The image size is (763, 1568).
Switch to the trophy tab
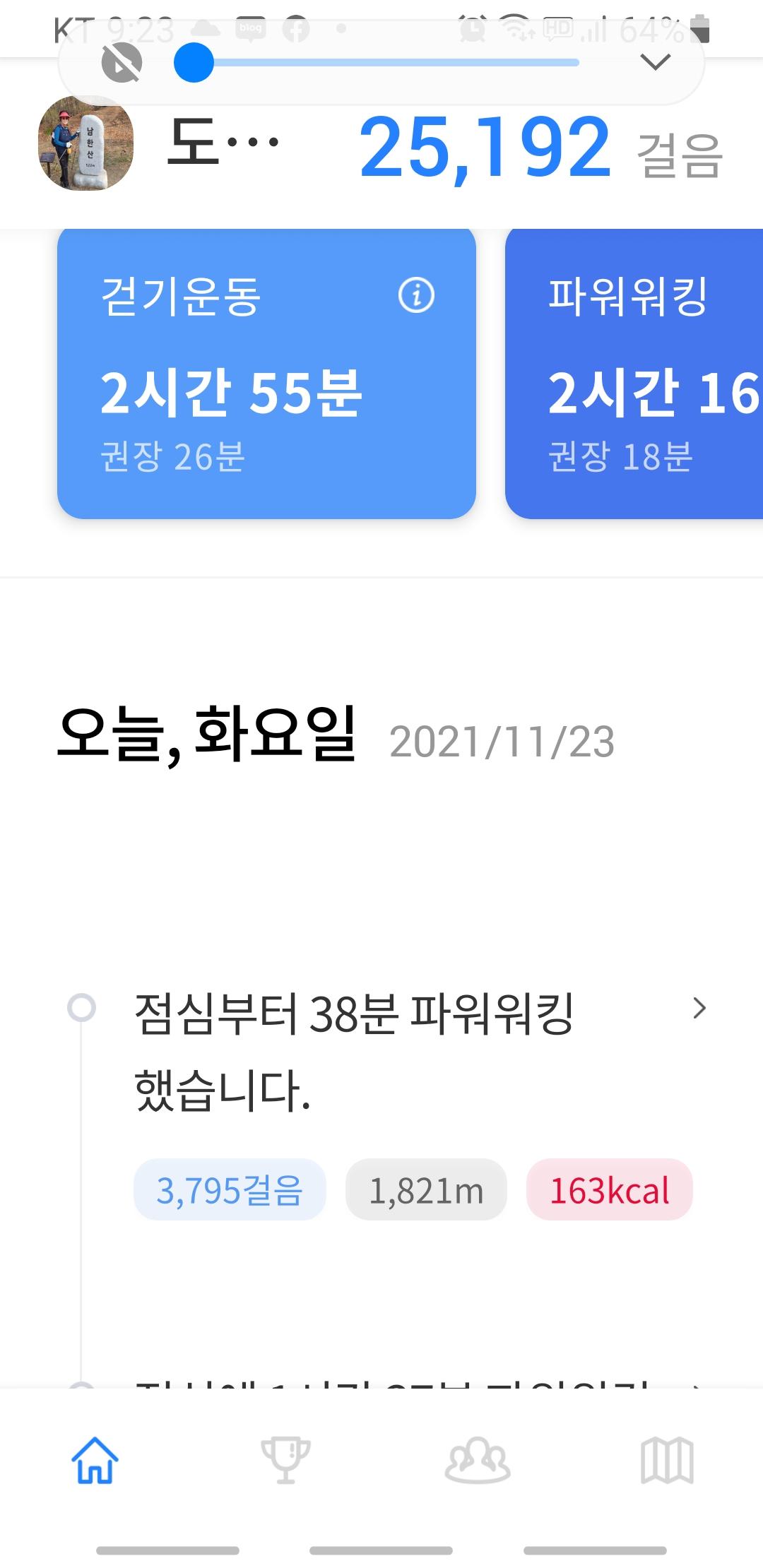[x=285, y=1459]
